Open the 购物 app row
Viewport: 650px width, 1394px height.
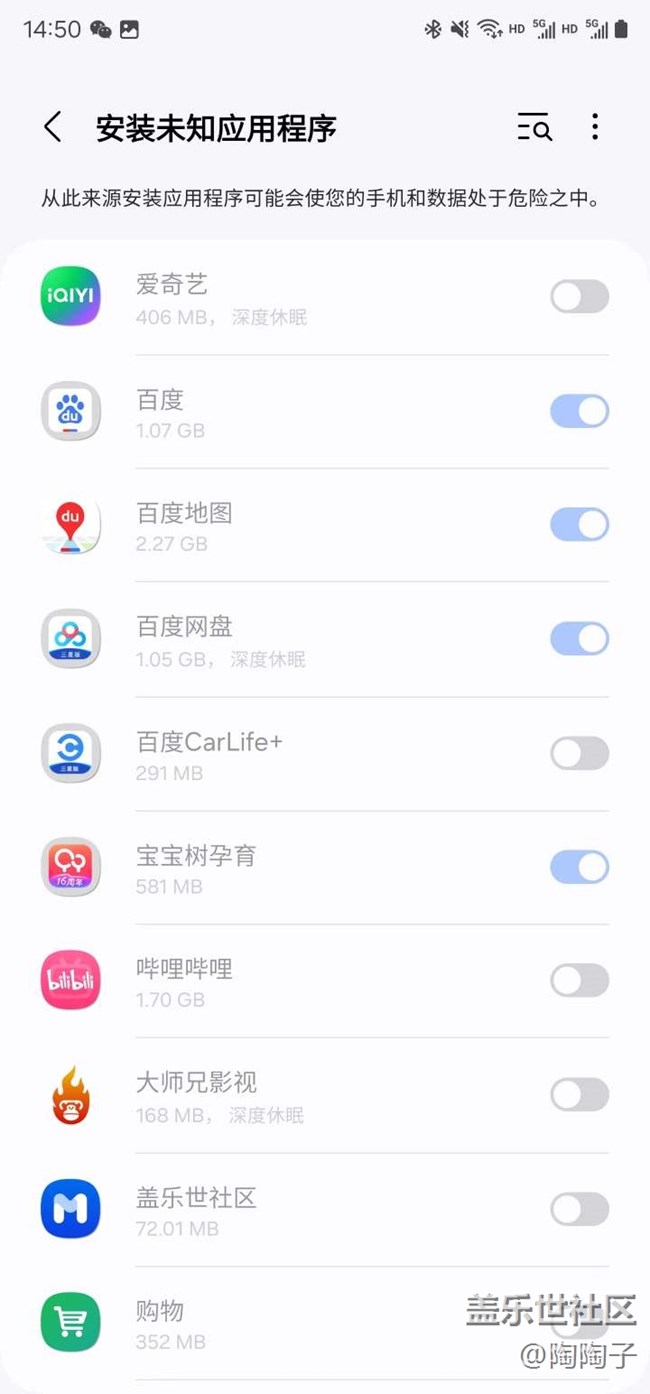(x=325, y=1323)
